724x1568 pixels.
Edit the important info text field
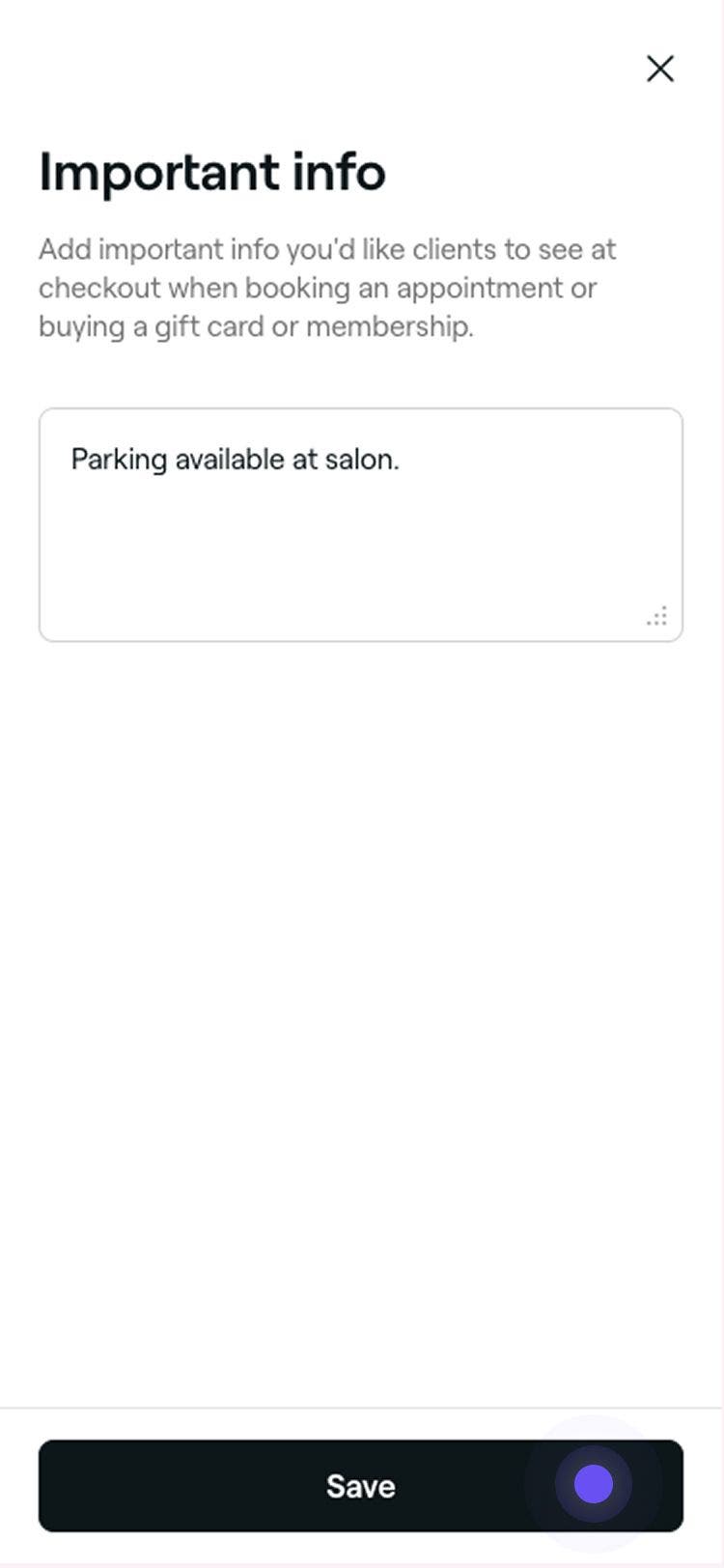[x=360, y=524]
